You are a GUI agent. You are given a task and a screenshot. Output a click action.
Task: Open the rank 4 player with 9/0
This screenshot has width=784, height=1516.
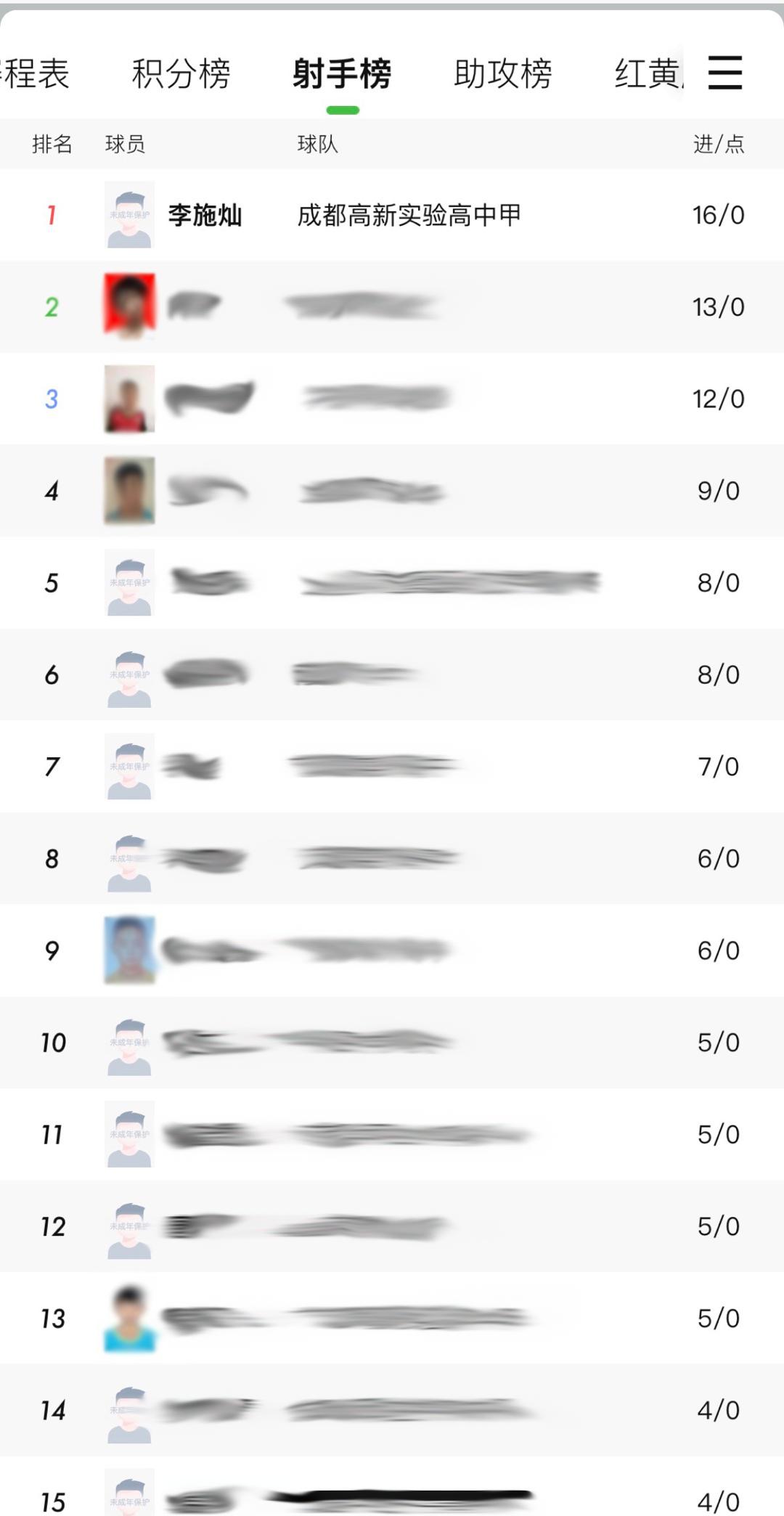[x=392, y=491]
